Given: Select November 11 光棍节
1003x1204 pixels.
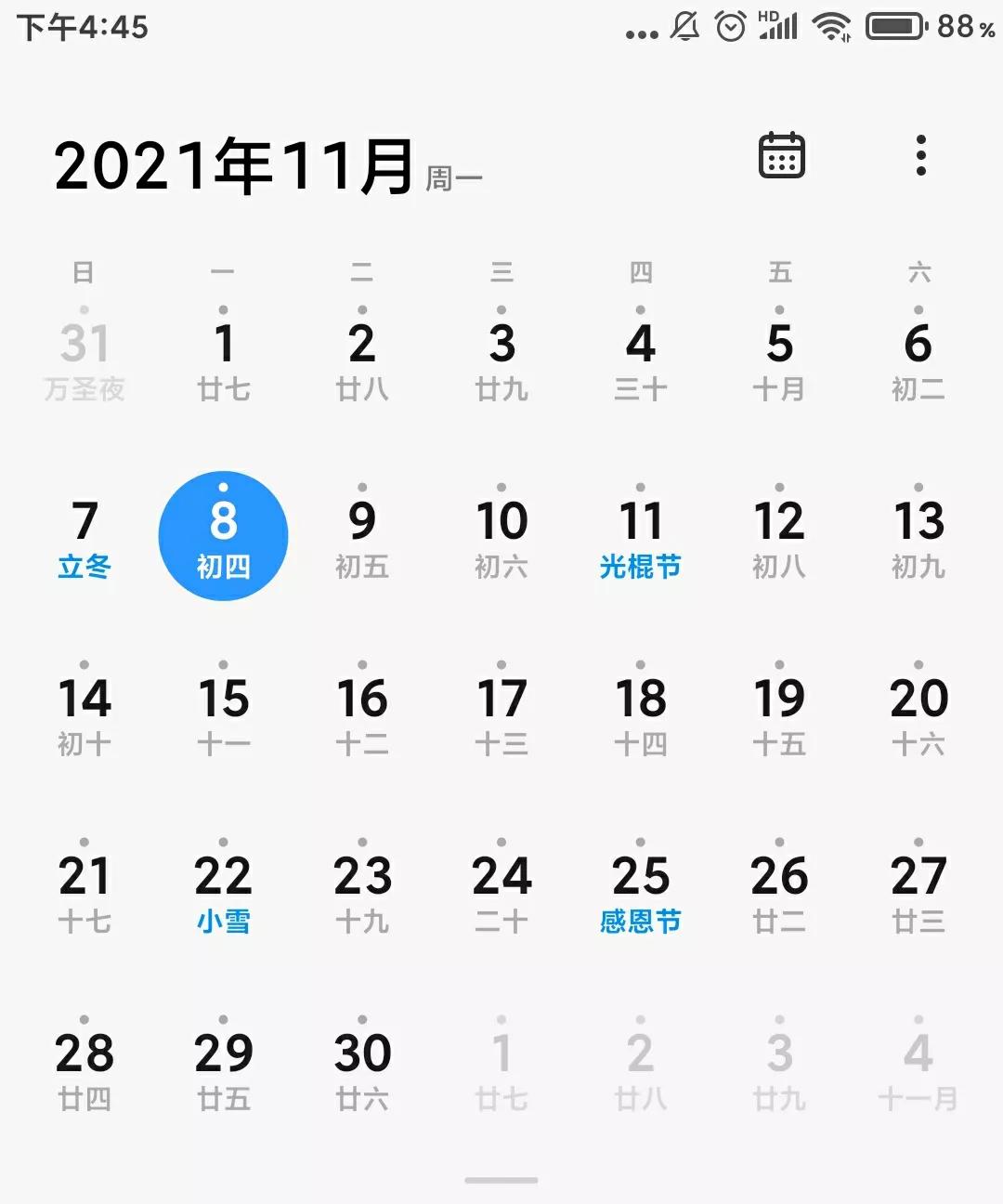Looking at the screenshot, I should pos(640,536).
